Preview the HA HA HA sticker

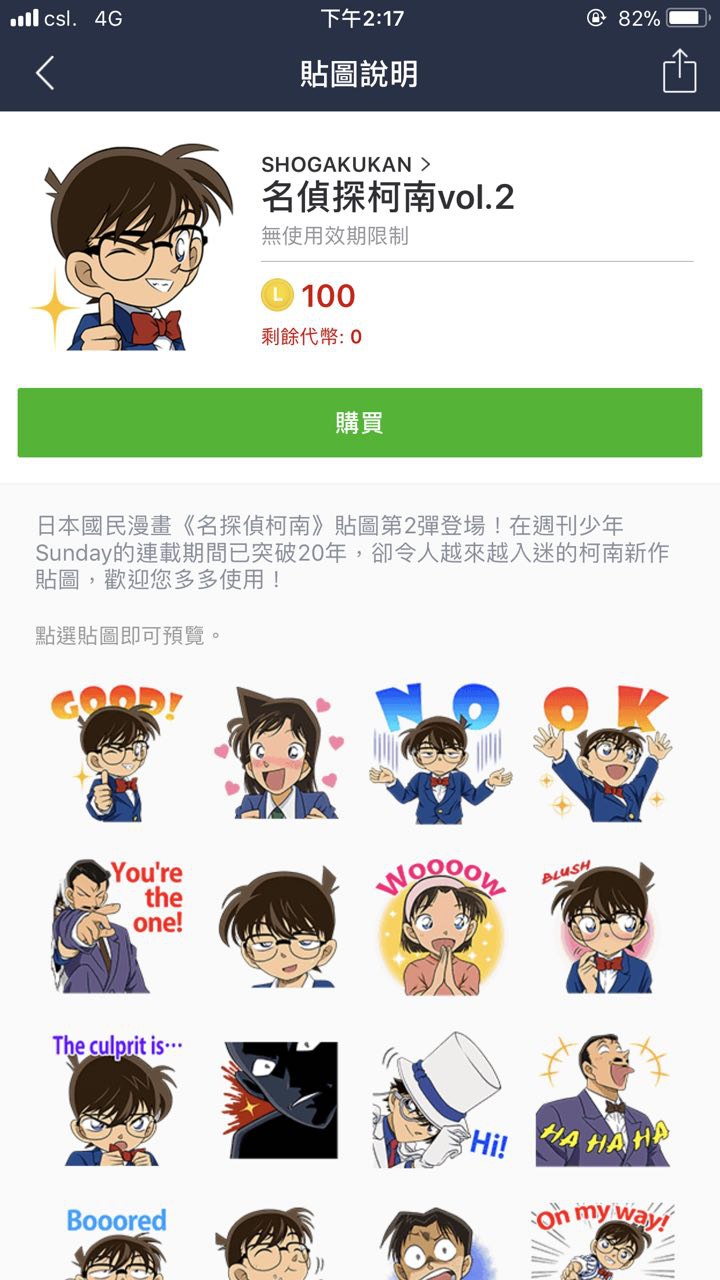pyautogui.click(x=602, y=1100)
